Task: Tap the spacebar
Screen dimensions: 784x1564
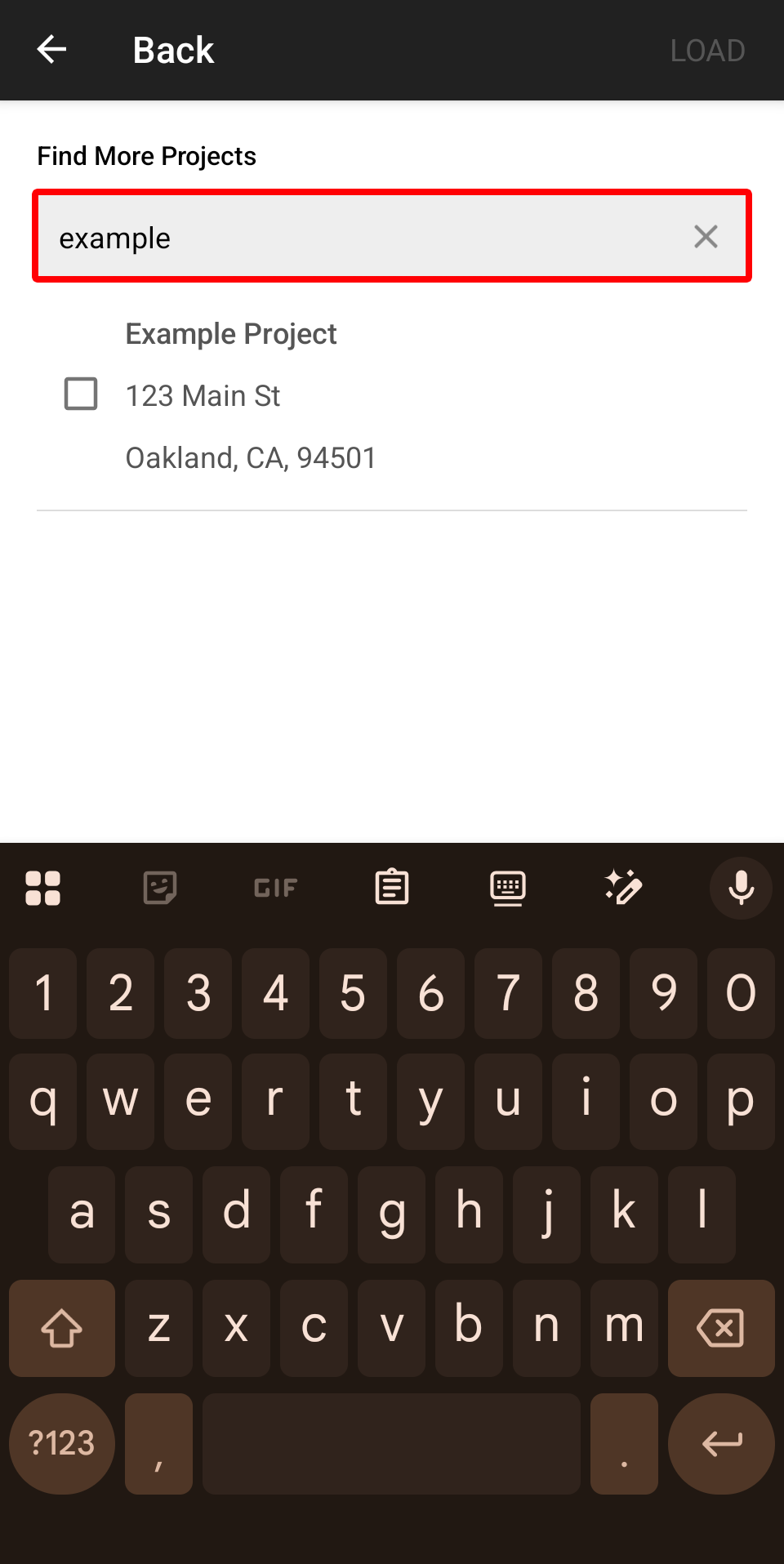Action: 391,1444
